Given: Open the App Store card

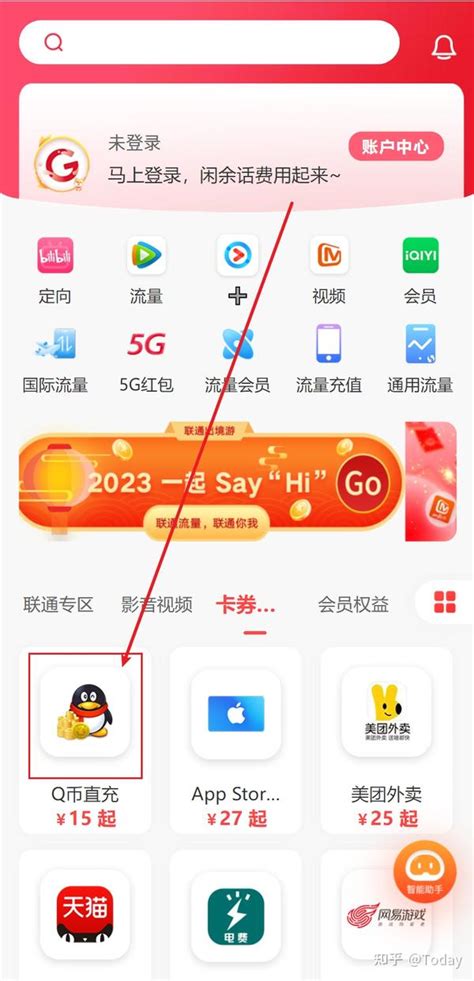Looking at the screenshot, I should (236, 741).
